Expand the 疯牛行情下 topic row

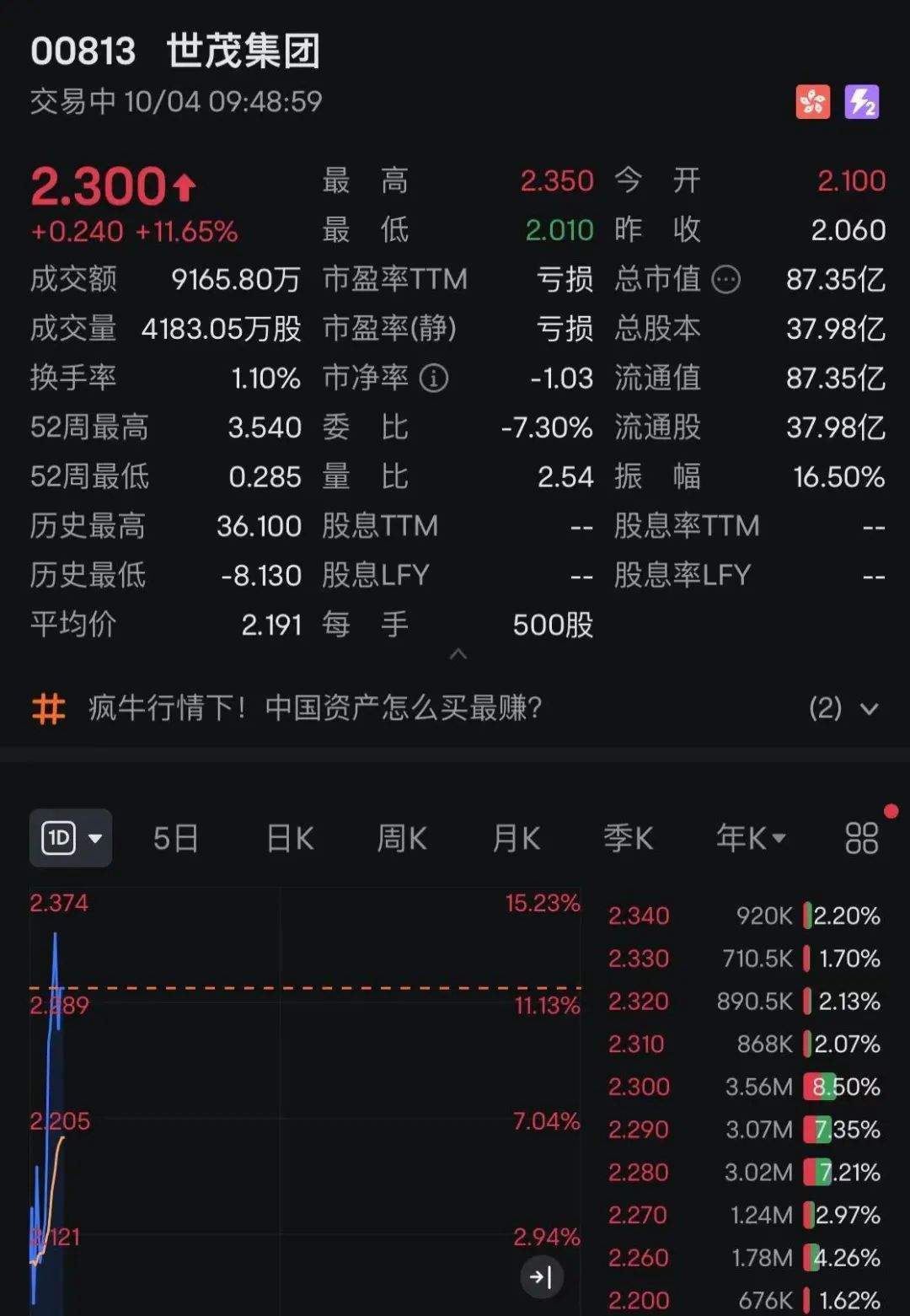869,709
